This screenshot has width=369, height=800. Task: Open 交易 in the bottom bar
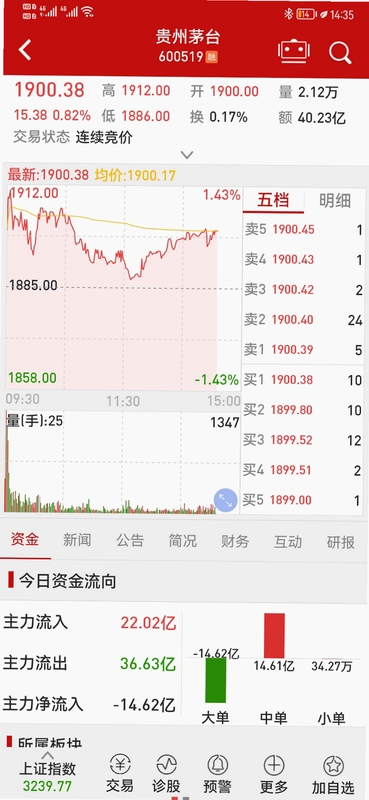pos(120,774)
